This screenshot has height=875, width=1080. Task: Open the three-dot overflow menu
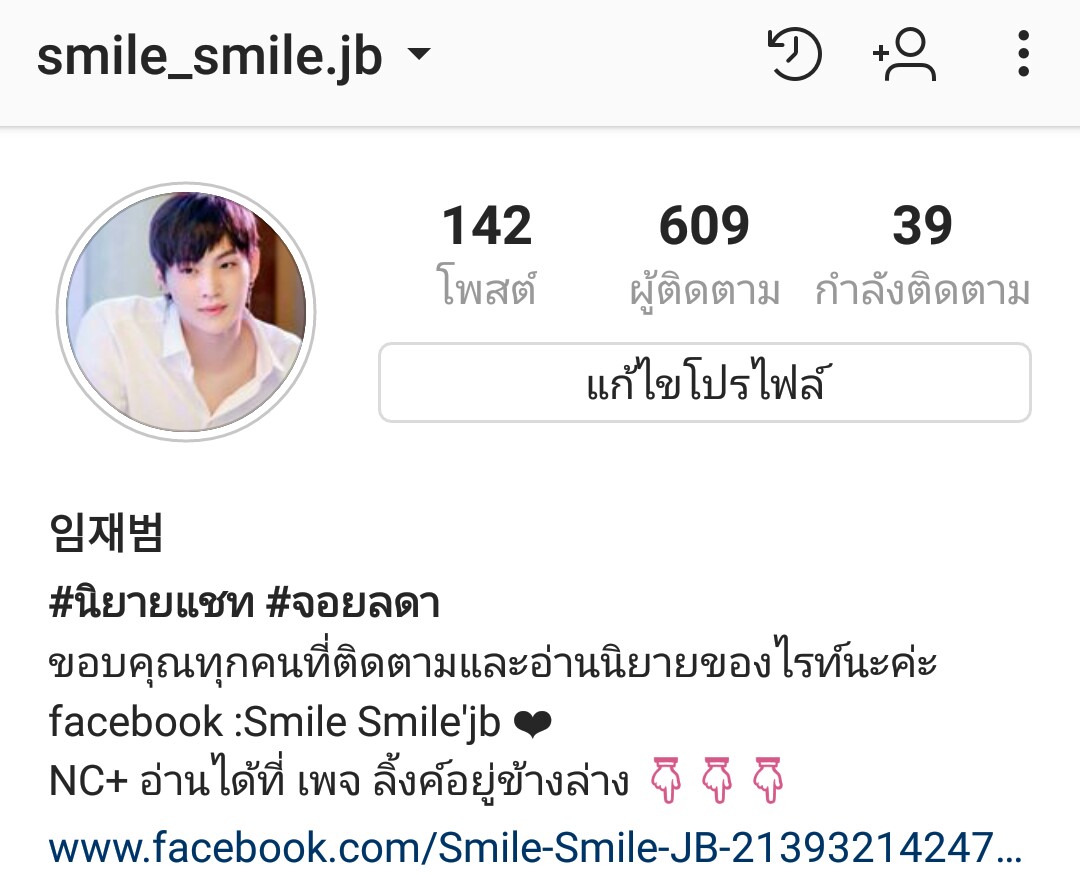tap(1022, 55)
